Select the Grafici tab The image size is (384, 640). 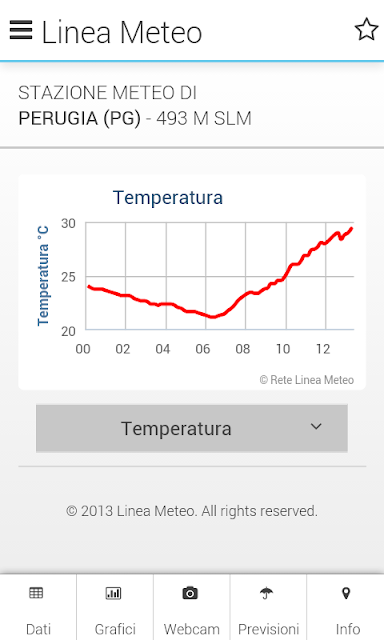click(115, 607)
